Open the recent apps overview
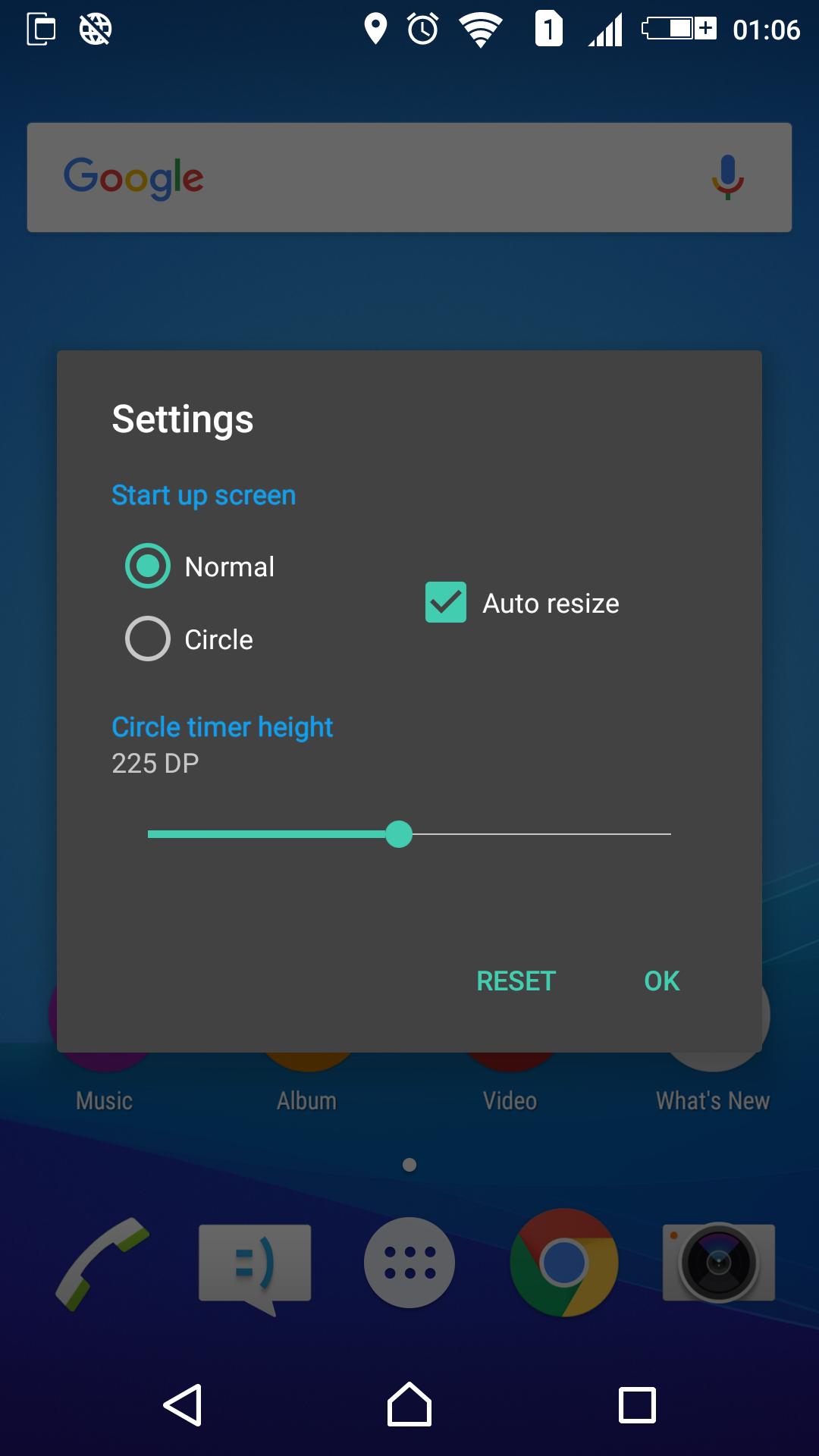This screenshot has width=819, height=1456. (637, 1404)
